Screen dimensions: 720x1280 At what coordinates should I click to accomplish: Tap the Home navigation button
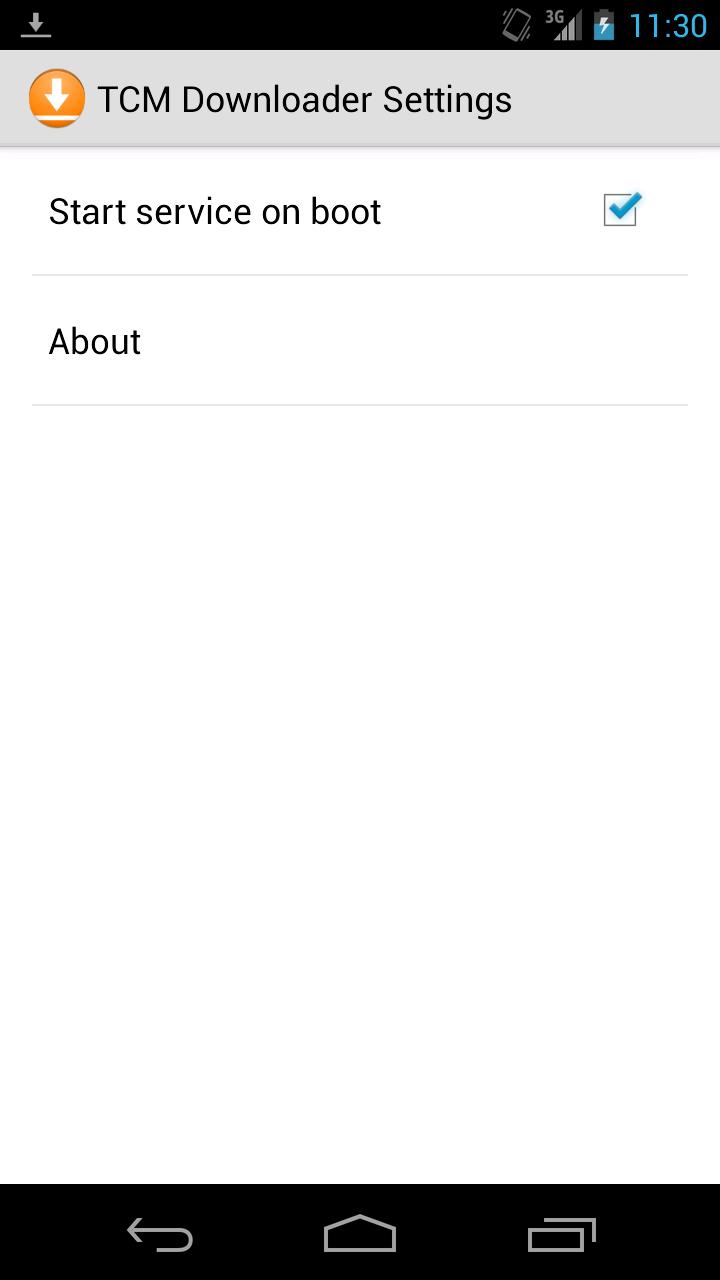tap(359, 1235)
